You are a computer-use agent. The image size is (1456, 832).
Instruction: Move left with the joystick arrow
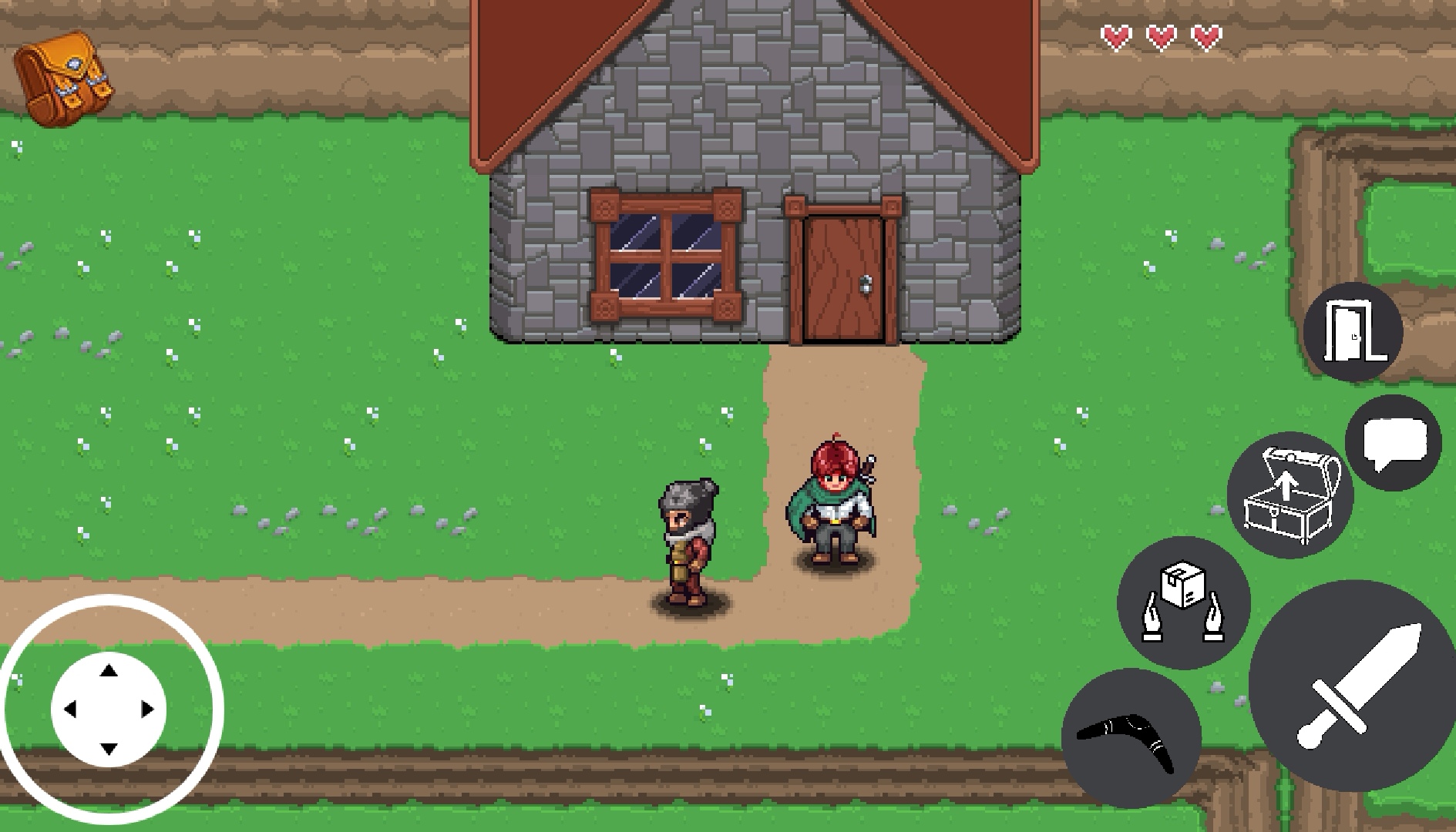tap(70, 710)
